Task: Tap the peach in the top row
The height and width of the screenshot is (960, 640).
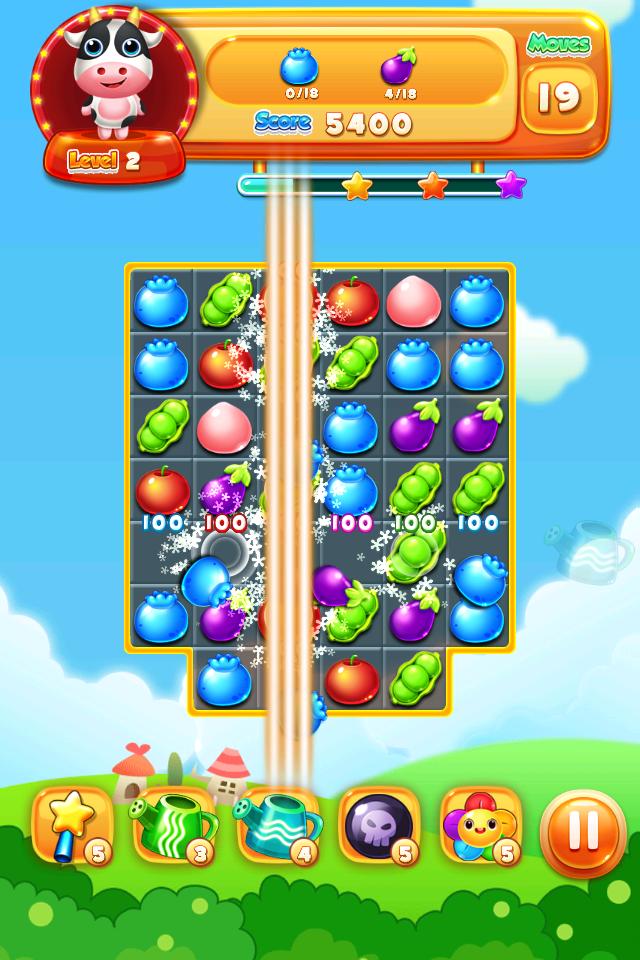Action: pyautogui.click(x=415, y=300)
